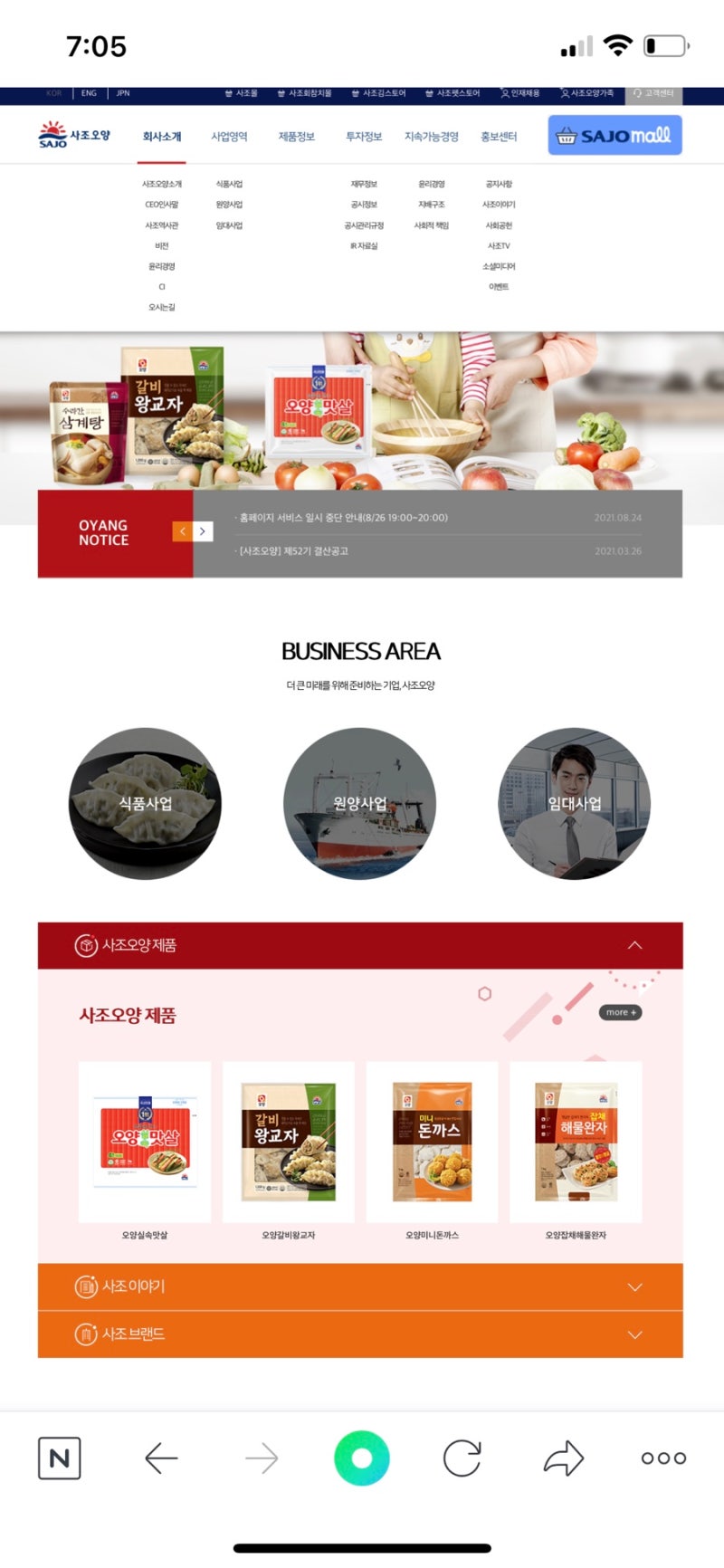The image size is (724, 1568).
Task: Open the 오양미니돈까스 product card
Action: (x=432, y=1143)
